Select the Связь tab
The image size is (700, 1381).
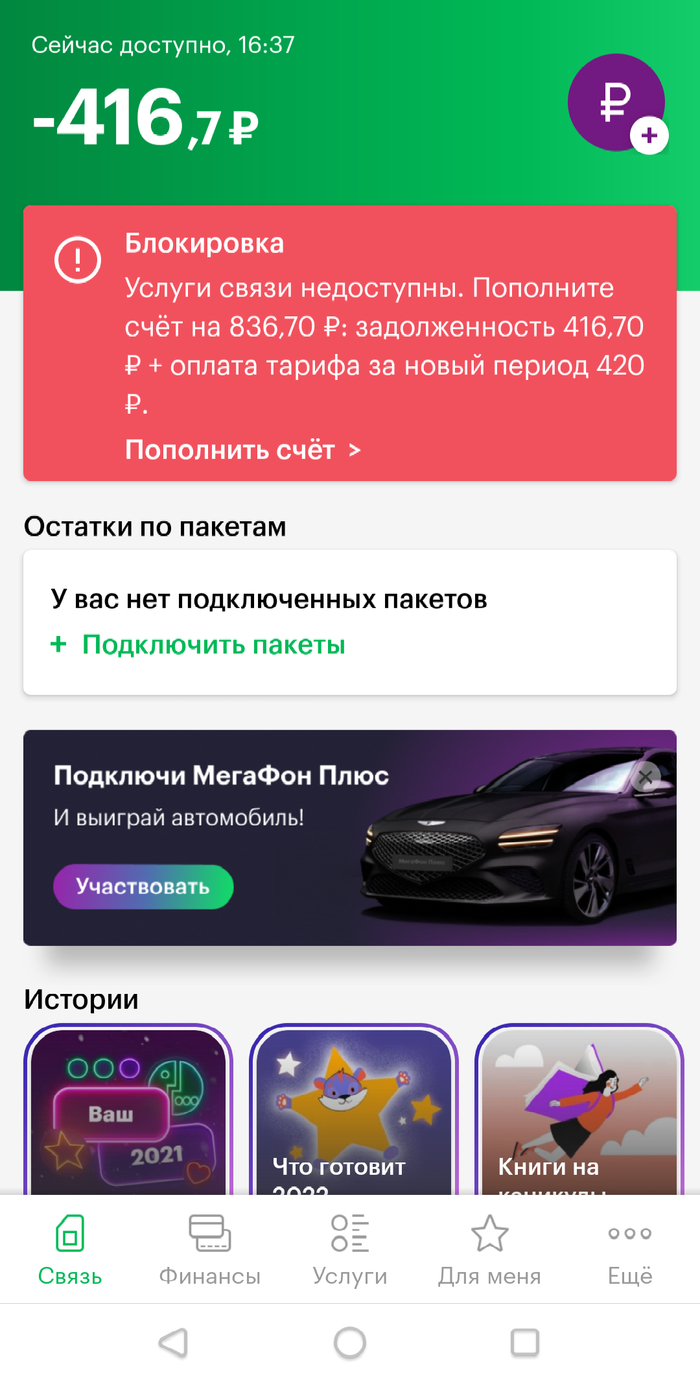click(70, 1250)
